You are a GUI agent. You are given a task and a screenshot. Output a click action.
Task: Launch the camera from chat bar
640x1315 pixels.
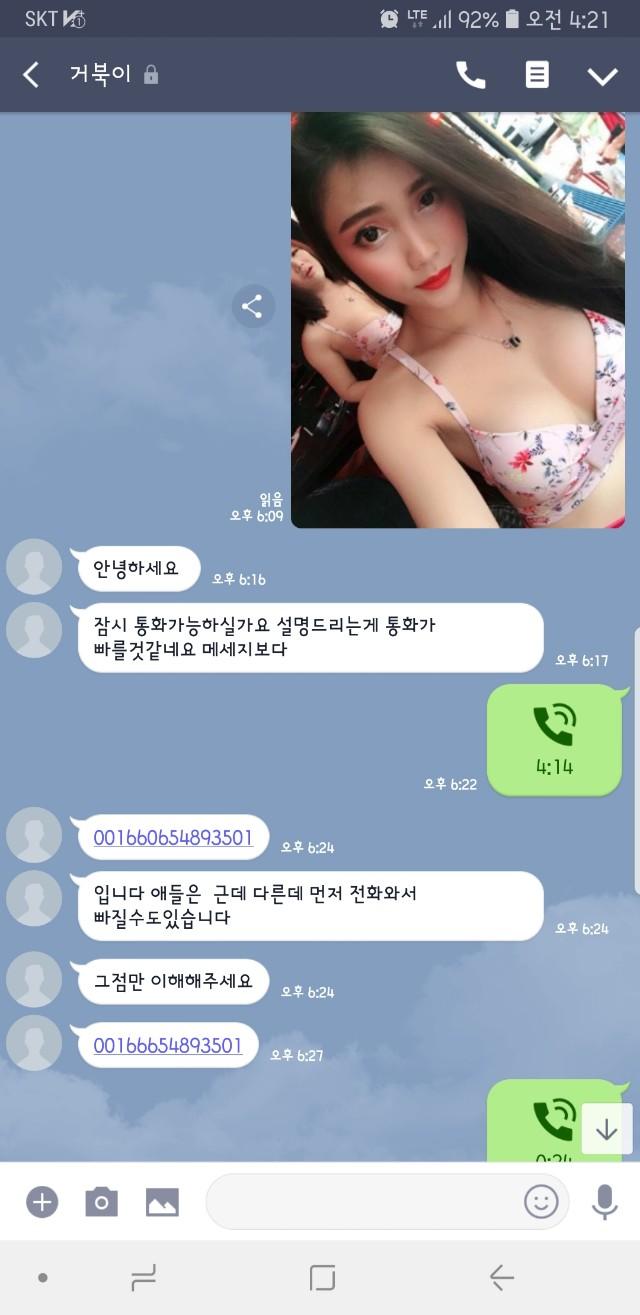tap(101, 1202)
